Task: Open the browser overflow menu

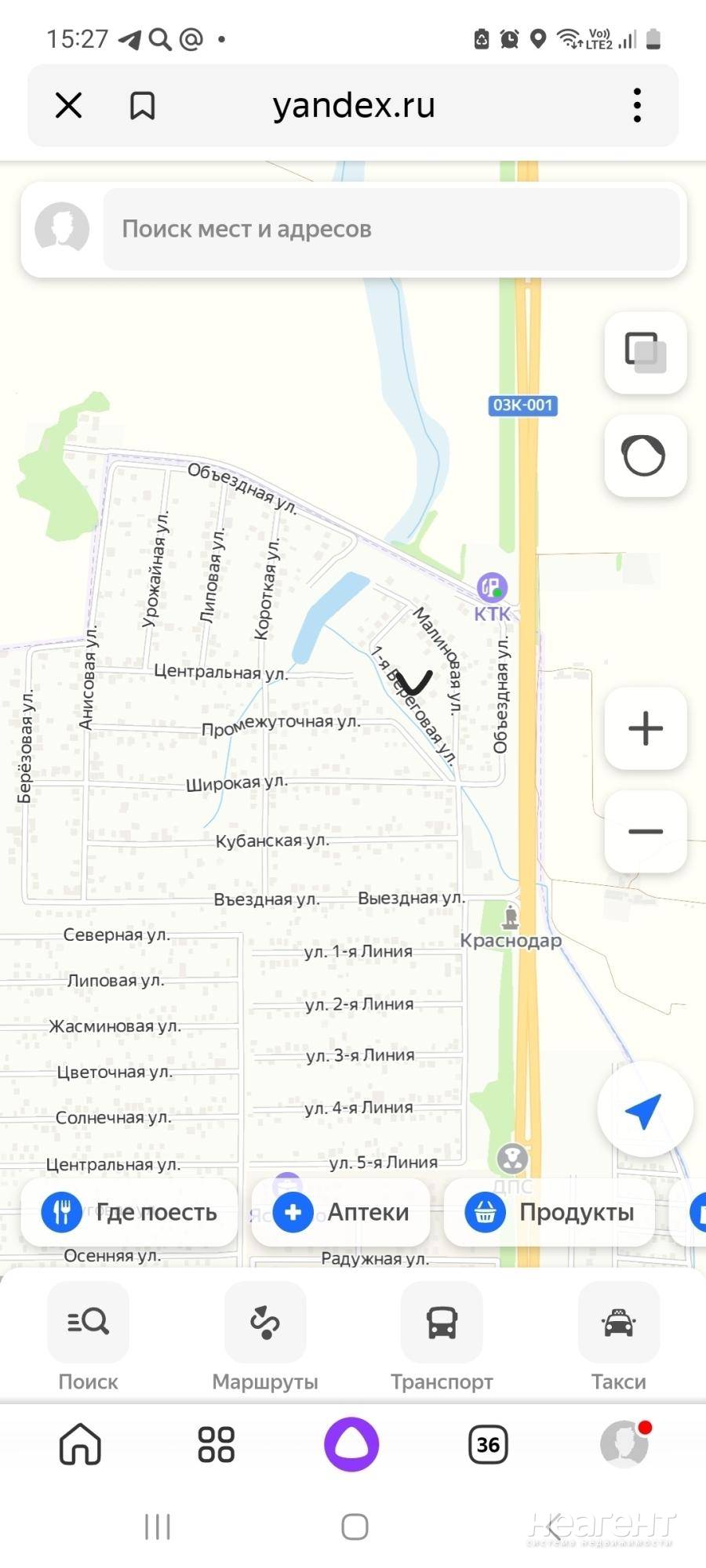Action: [637, 105]
